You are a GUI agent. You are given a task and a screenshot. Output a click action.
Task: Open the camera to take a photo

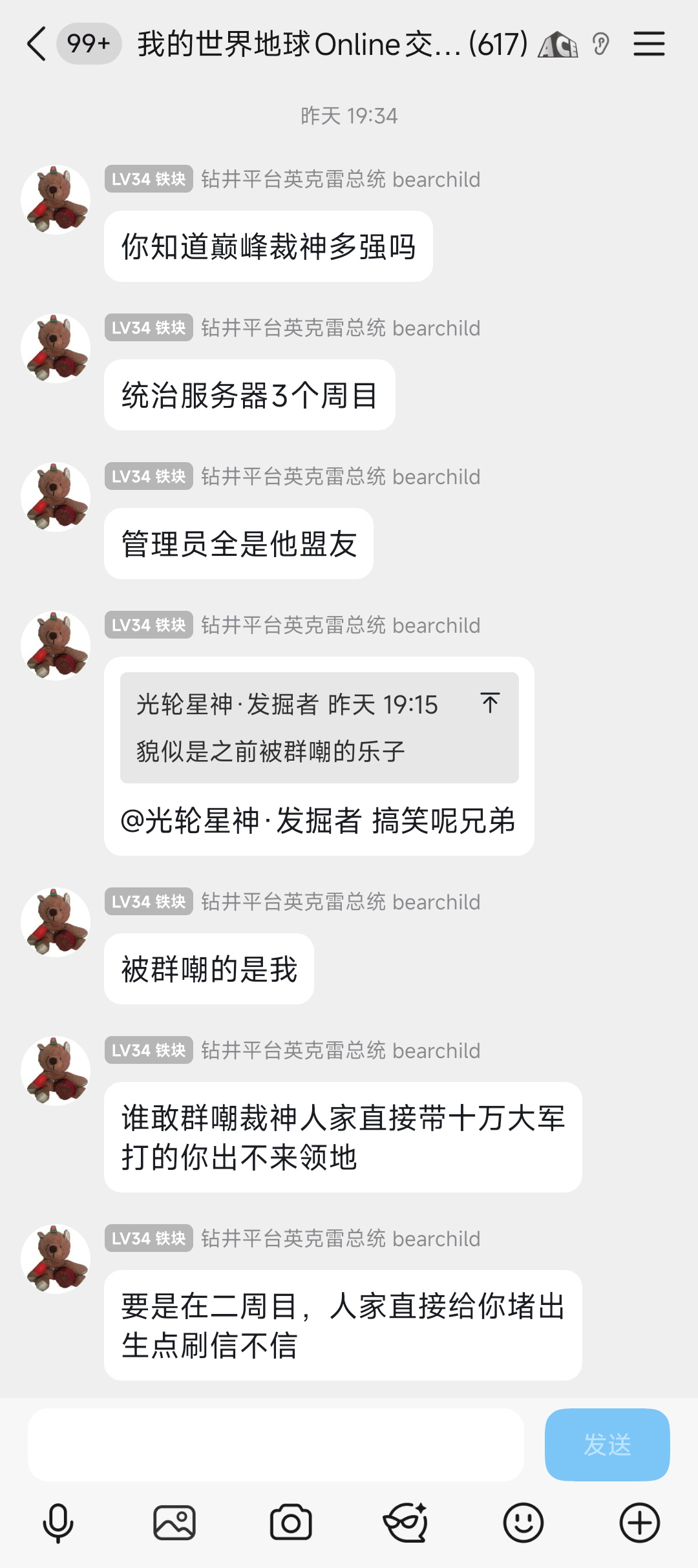[x=291, y=1523]
